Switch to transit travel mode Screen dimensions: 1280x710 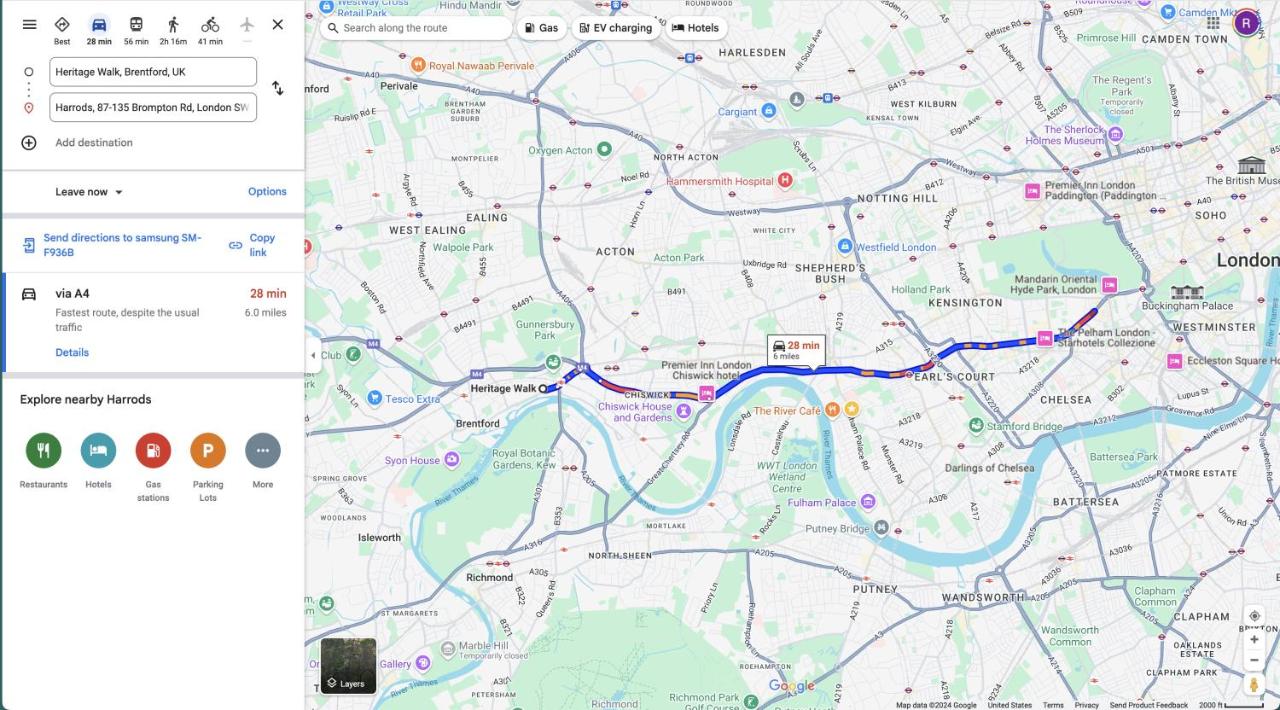(136, 29)
